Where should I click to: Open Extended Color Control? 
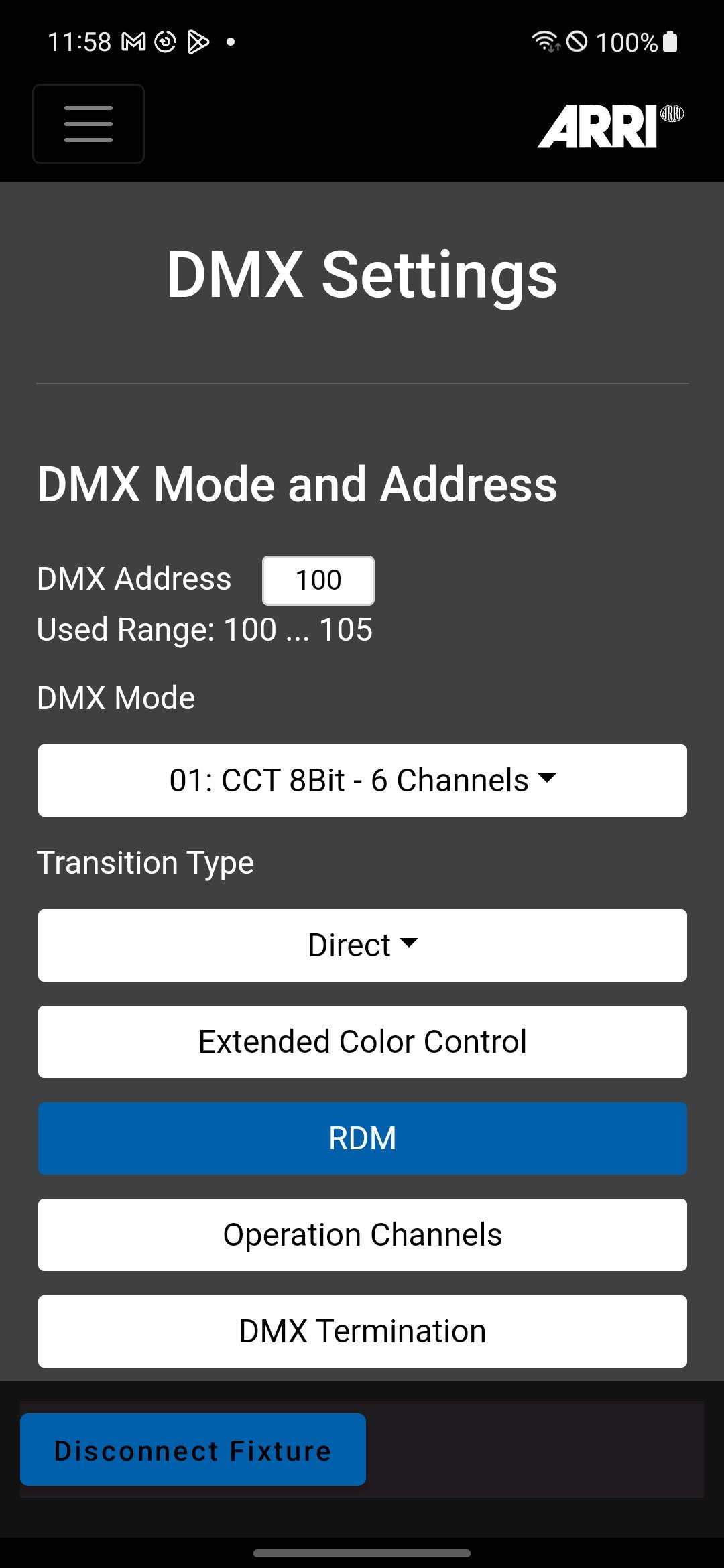click(x=363, y=1042)
